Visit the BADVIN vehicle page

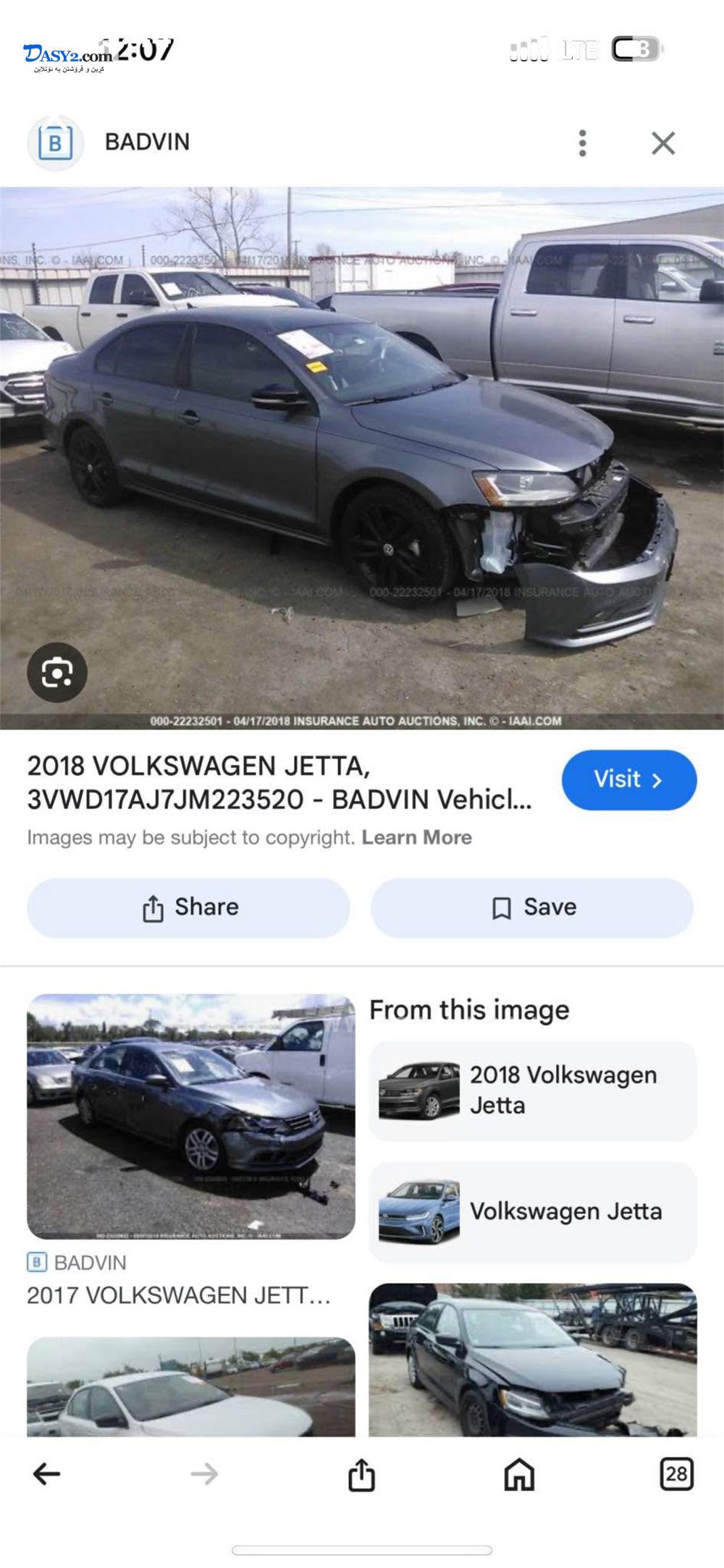pos(628,780)
